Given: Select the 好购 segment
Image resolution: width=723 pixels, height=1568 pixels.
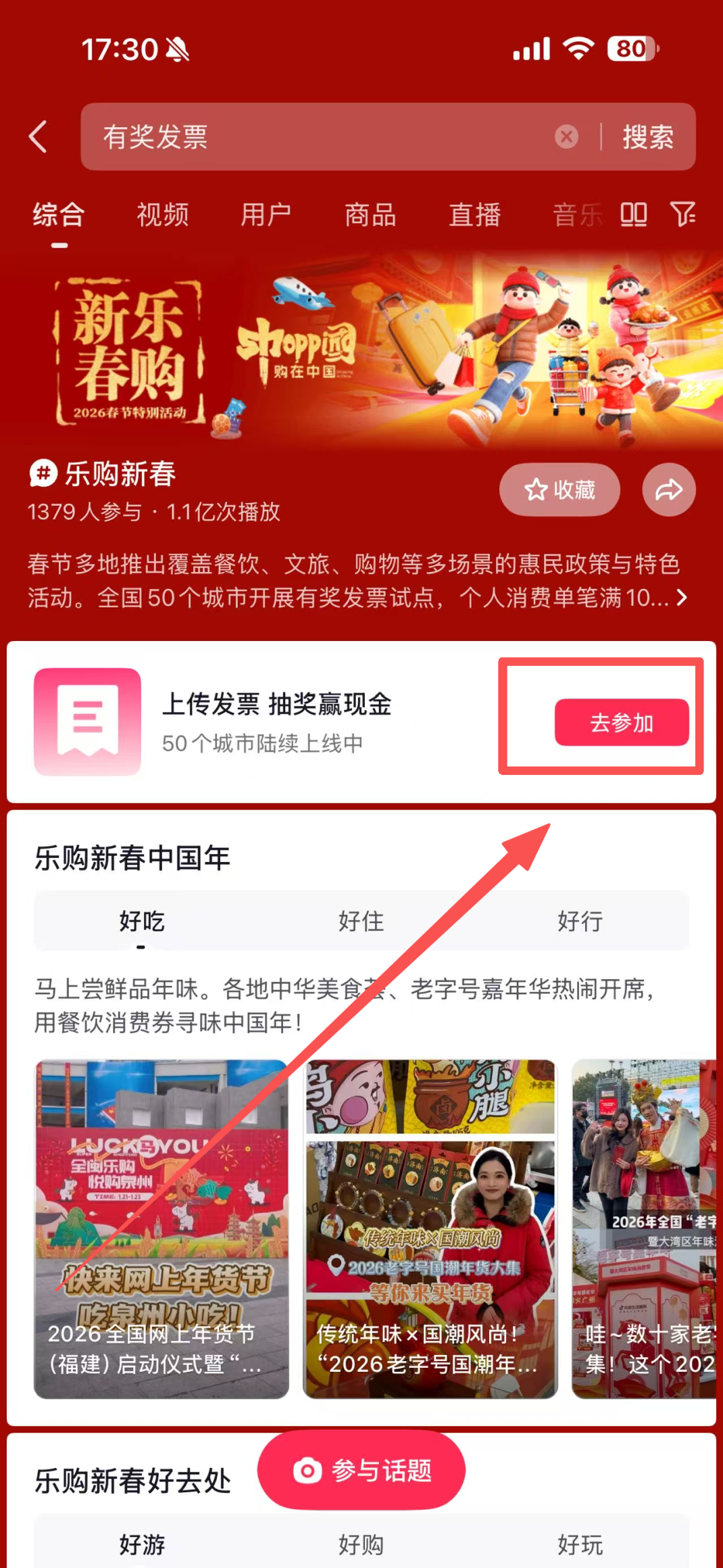Looking at the screenshot, I should 361,1544.
